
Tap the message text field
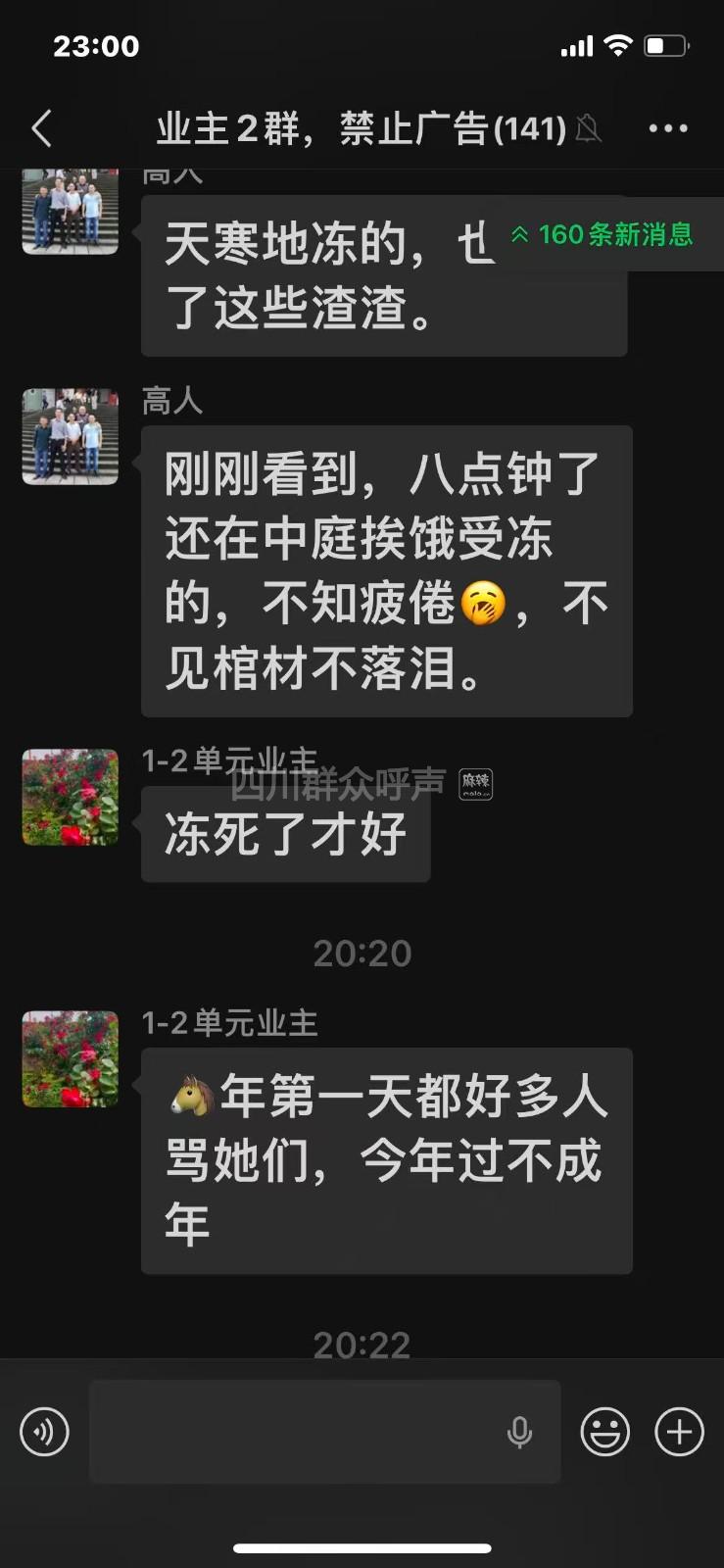point(294,1432)
